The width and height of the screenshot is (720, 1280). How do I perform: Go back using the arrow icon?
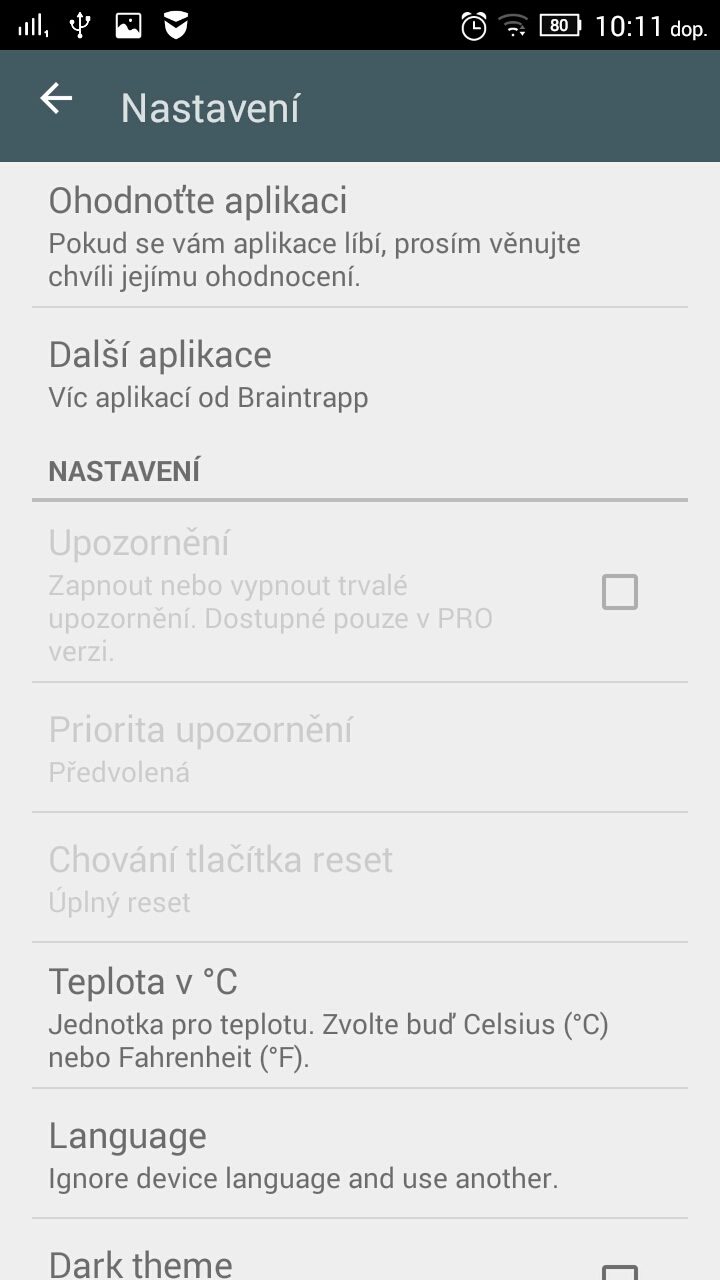(56, 99)
